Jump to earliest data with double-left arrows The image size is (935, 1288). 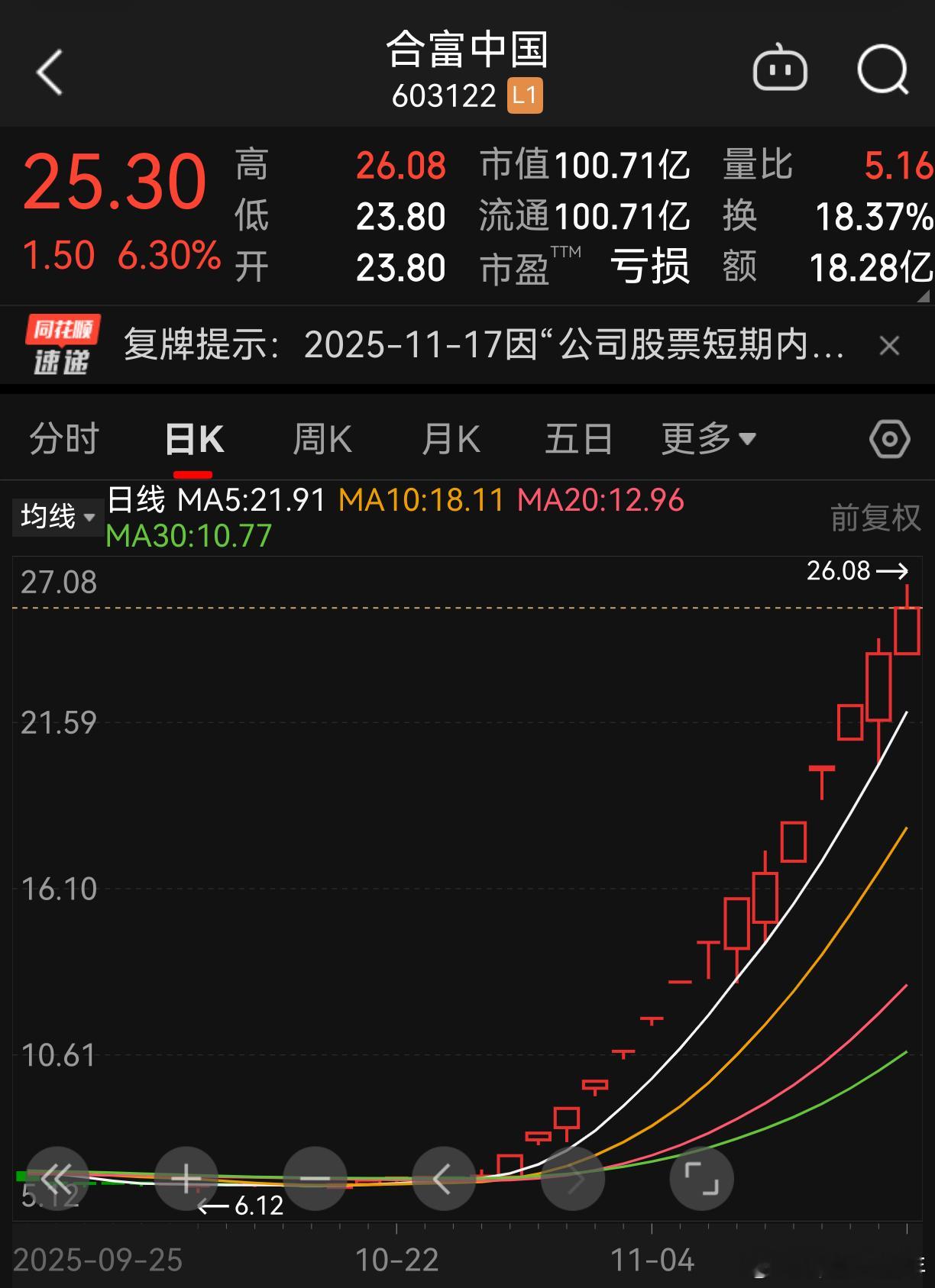coord(57,1178)
